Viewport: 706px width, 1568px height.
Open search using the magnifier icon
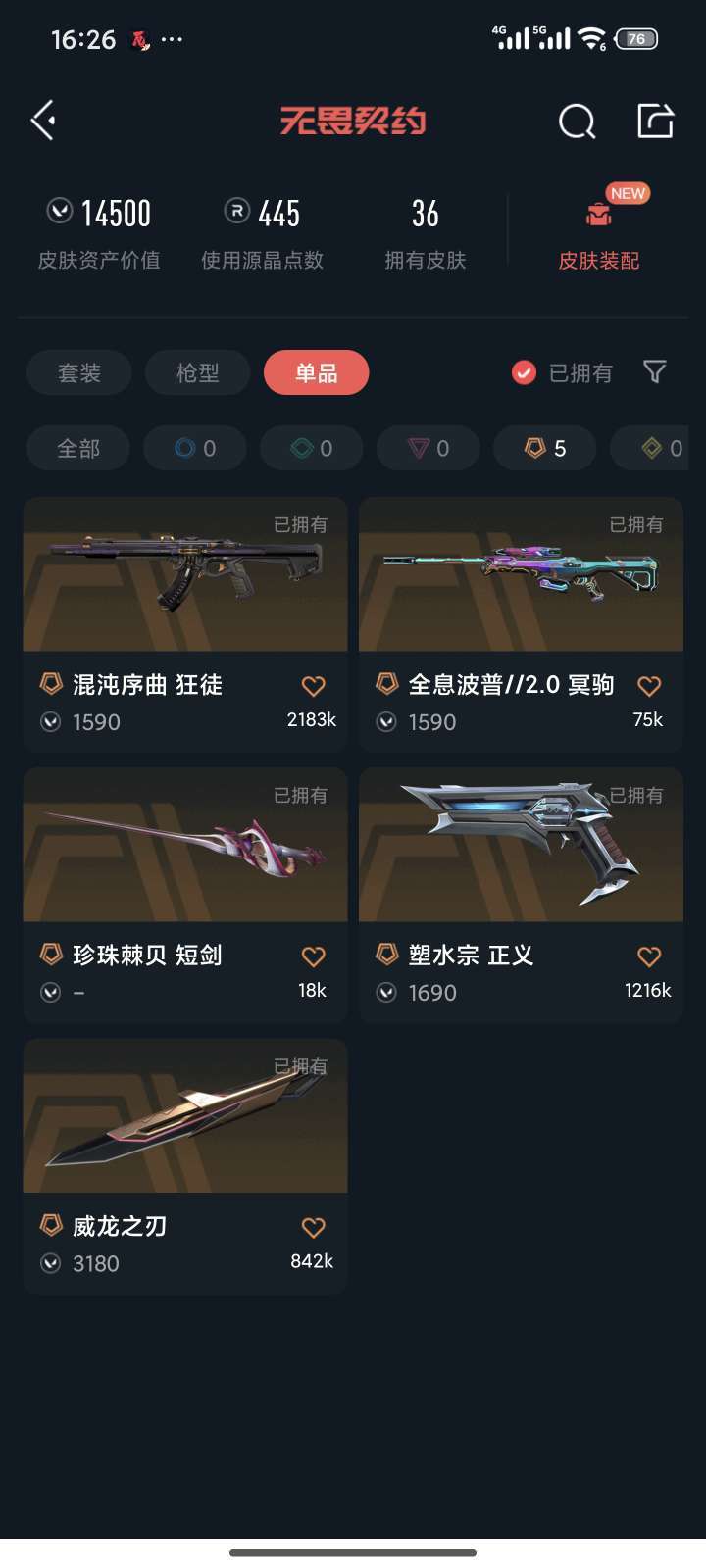pos(577,120)
